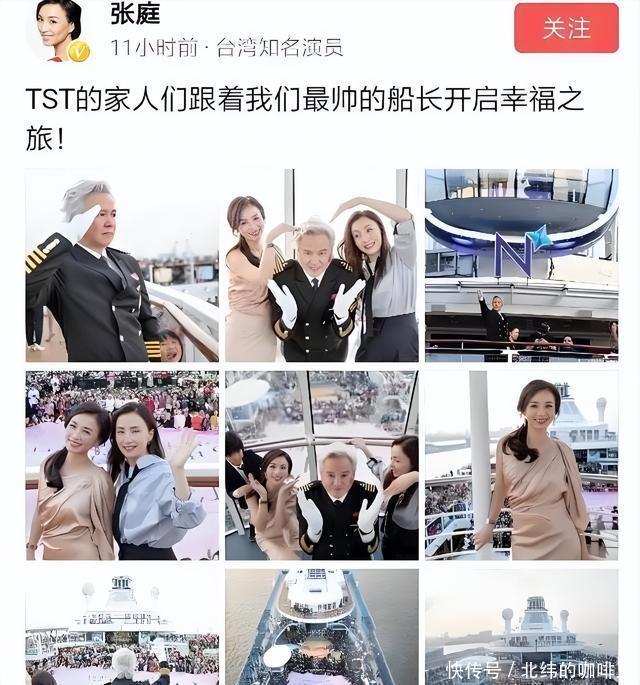The image size is (640, 685).
Task: Open photo of ship deck with N logo
Action: 521,265
